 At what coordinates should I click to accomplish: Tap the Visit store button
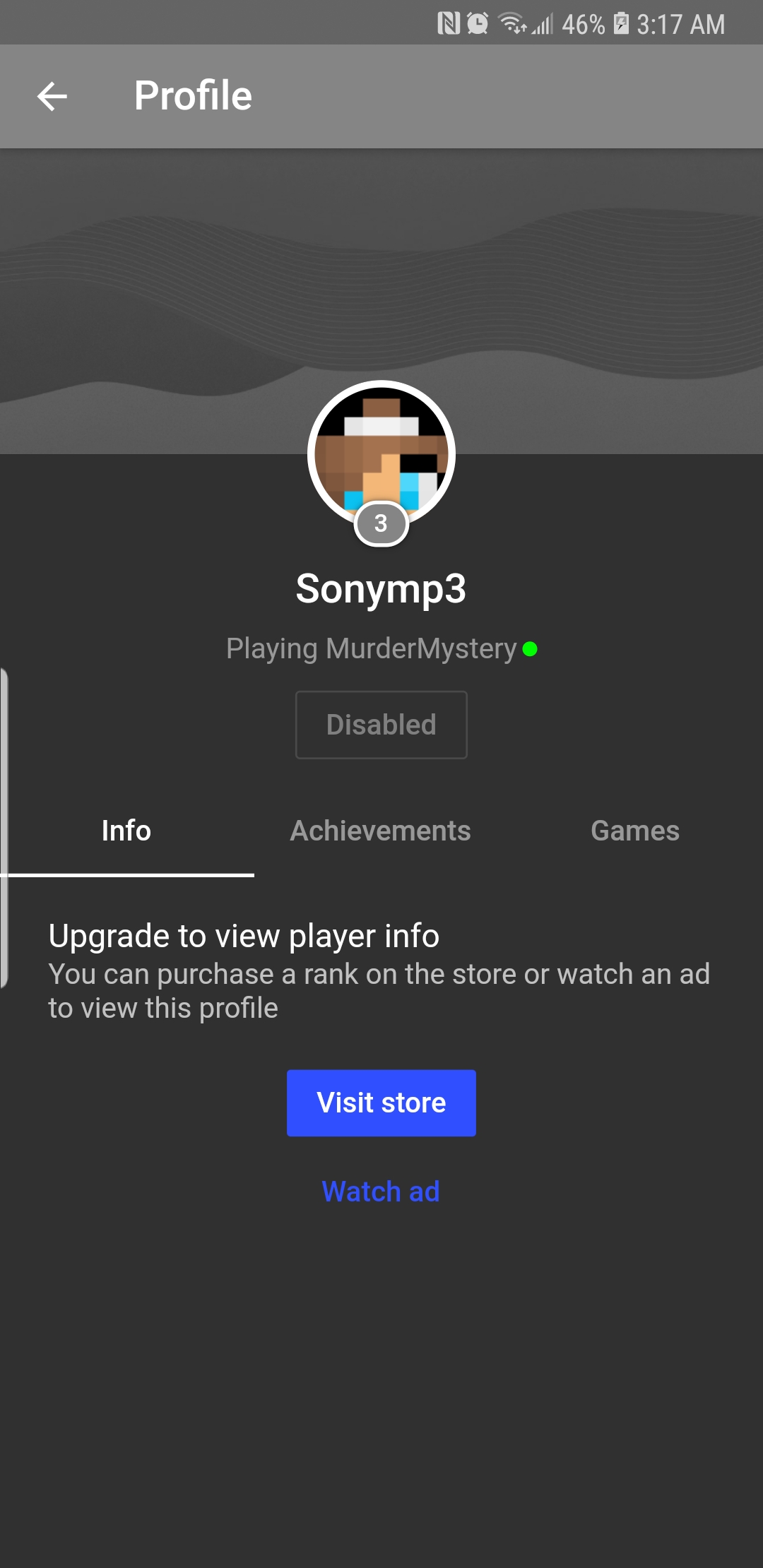pyautogui.click(x=381, y=1103)
